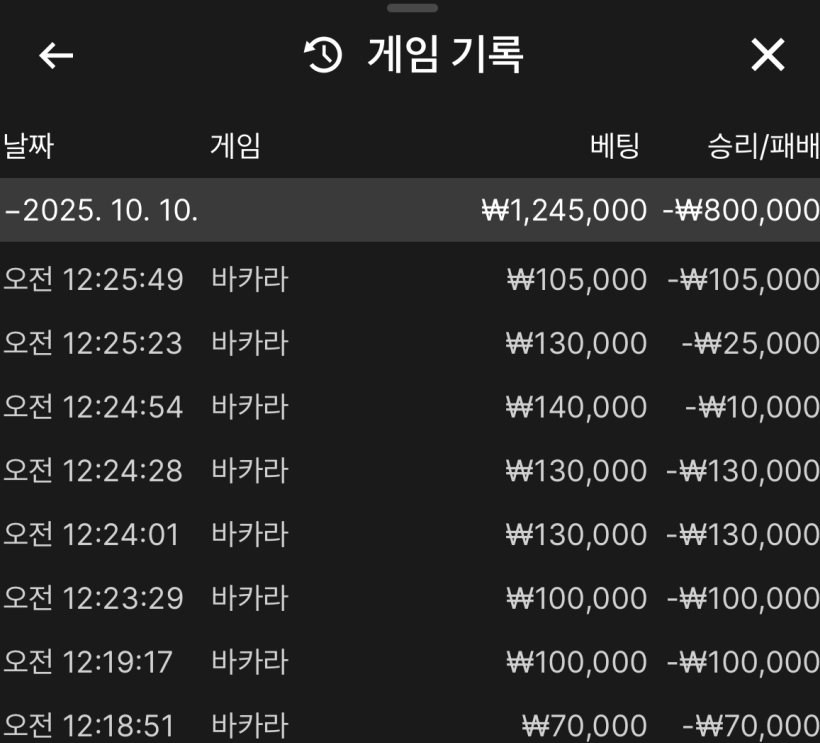
Task: Open the 오전 12:25:49 바카라 record
Action: (x=410, y=279)
